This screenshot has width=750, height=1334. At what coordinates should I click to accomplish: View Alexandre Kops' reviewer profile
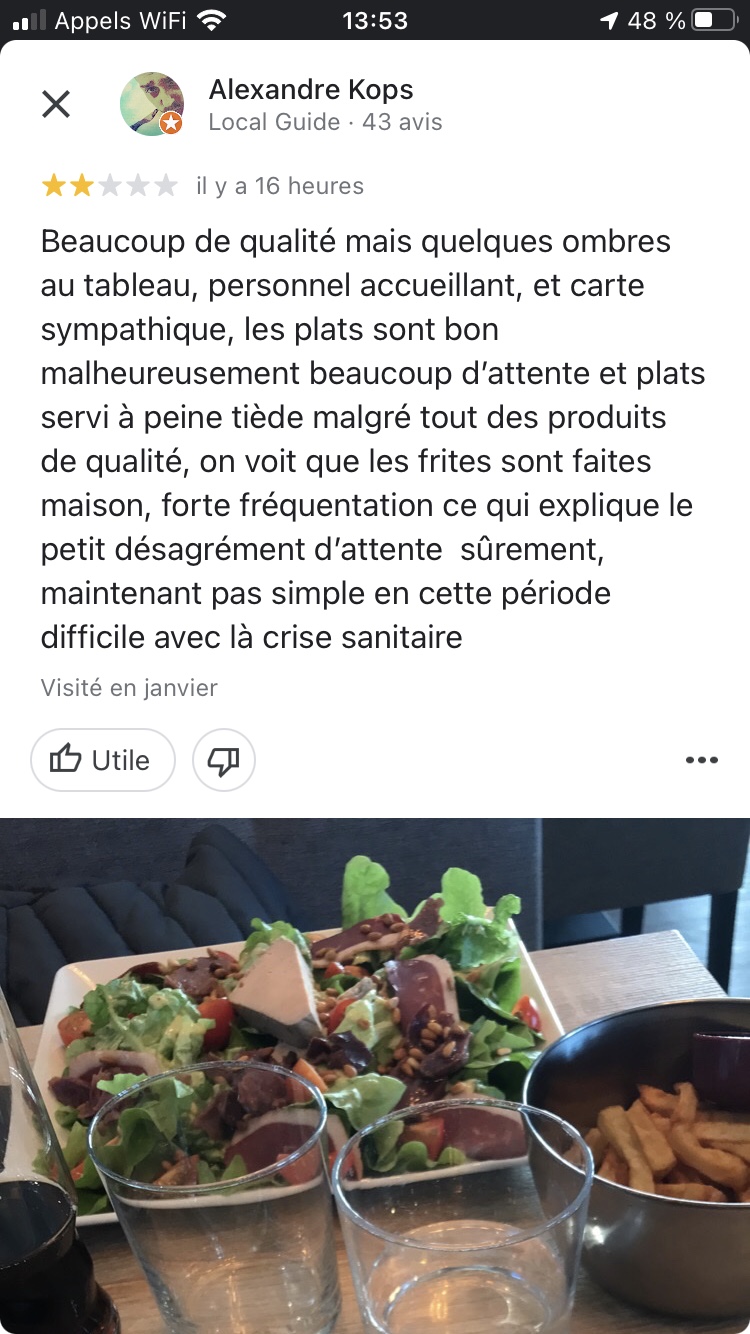tap(310, 90)
